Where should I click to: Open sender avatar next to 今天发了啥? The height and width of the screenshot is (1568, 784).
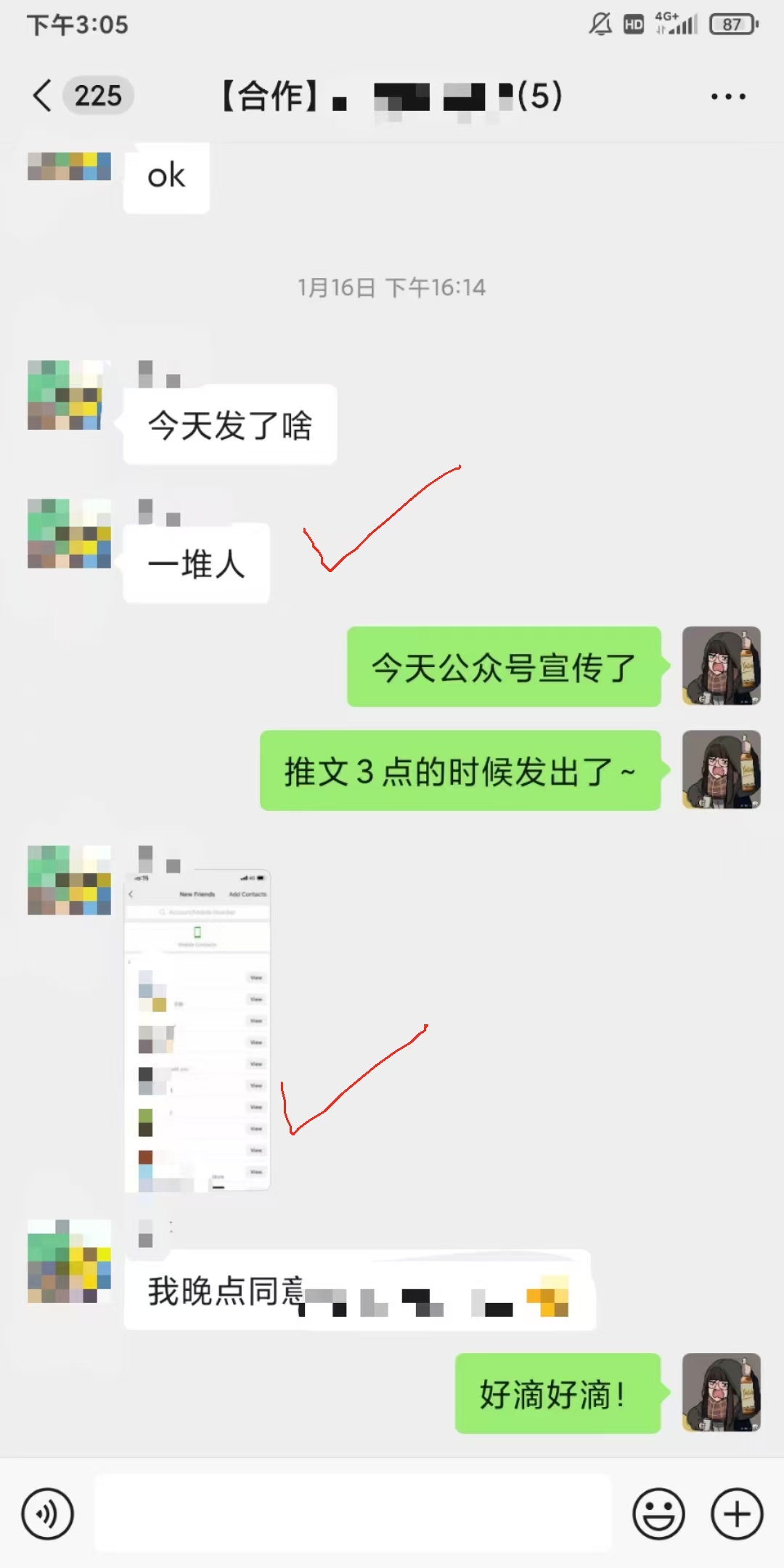(x=68, y=396)
